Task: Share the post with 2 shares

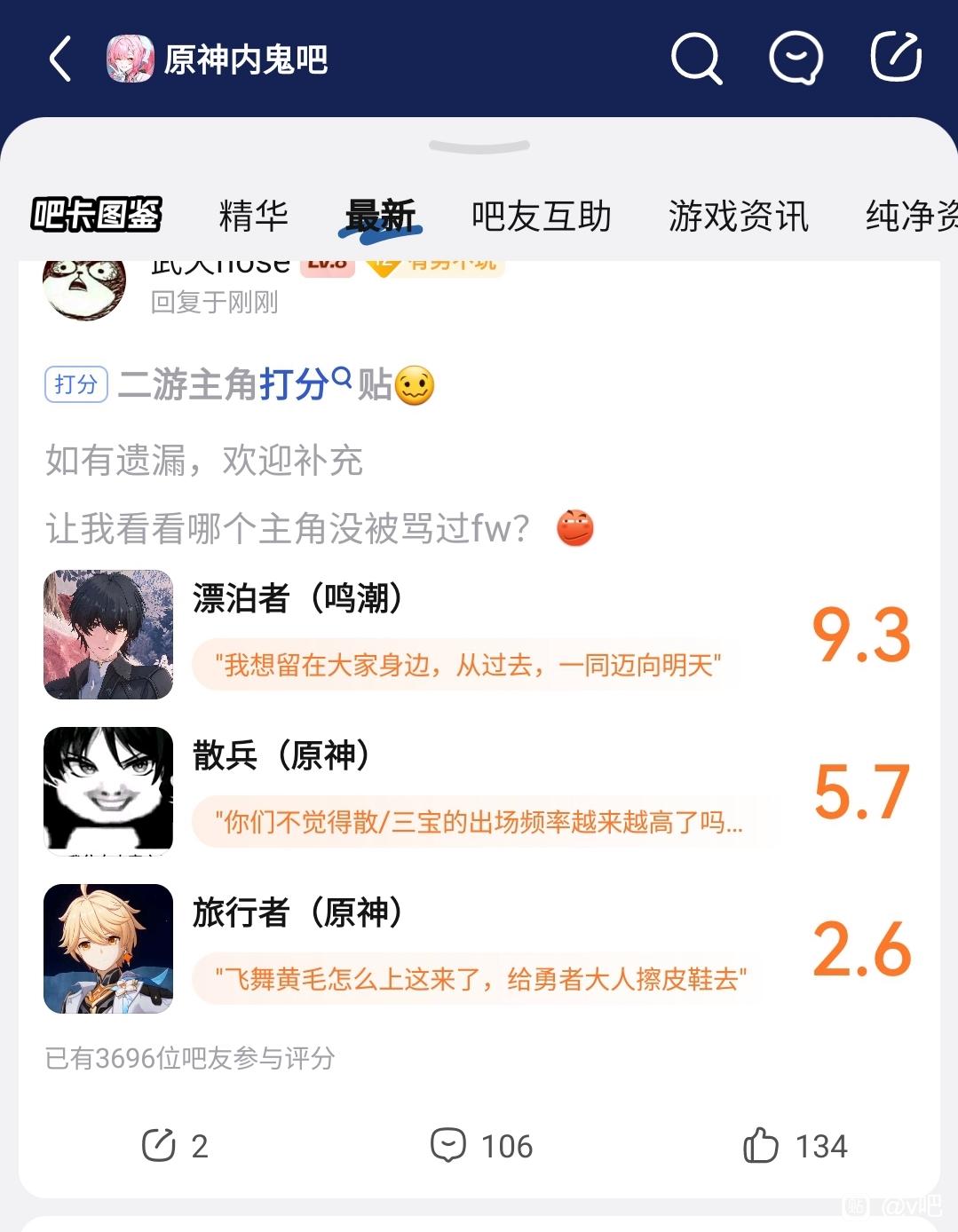Action: (174, 1146)
